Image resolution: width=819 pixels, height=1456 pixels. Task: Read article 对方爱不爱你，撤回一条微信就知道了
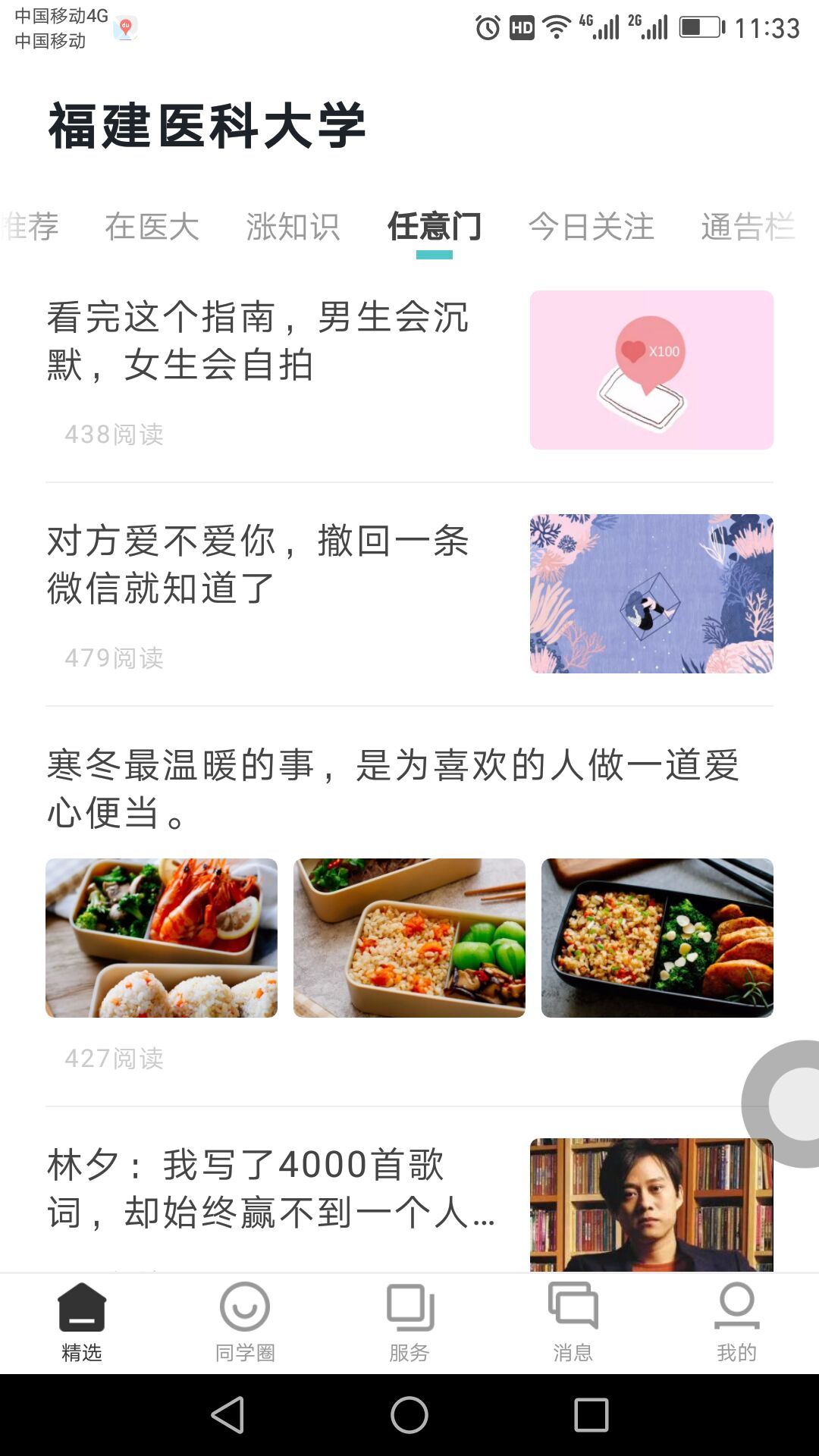pos(258,565)
